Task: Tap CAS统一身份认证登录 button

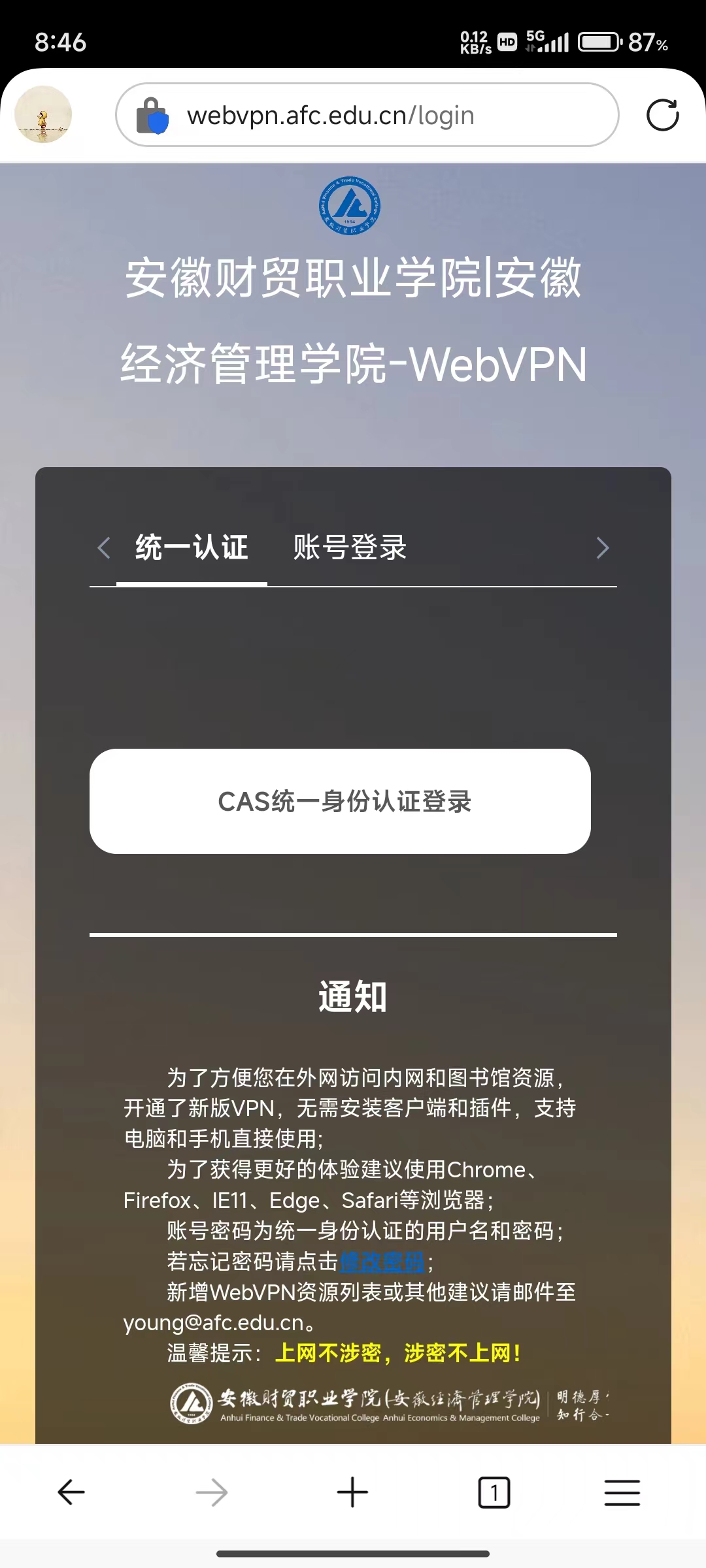Action: pos(340,801)
